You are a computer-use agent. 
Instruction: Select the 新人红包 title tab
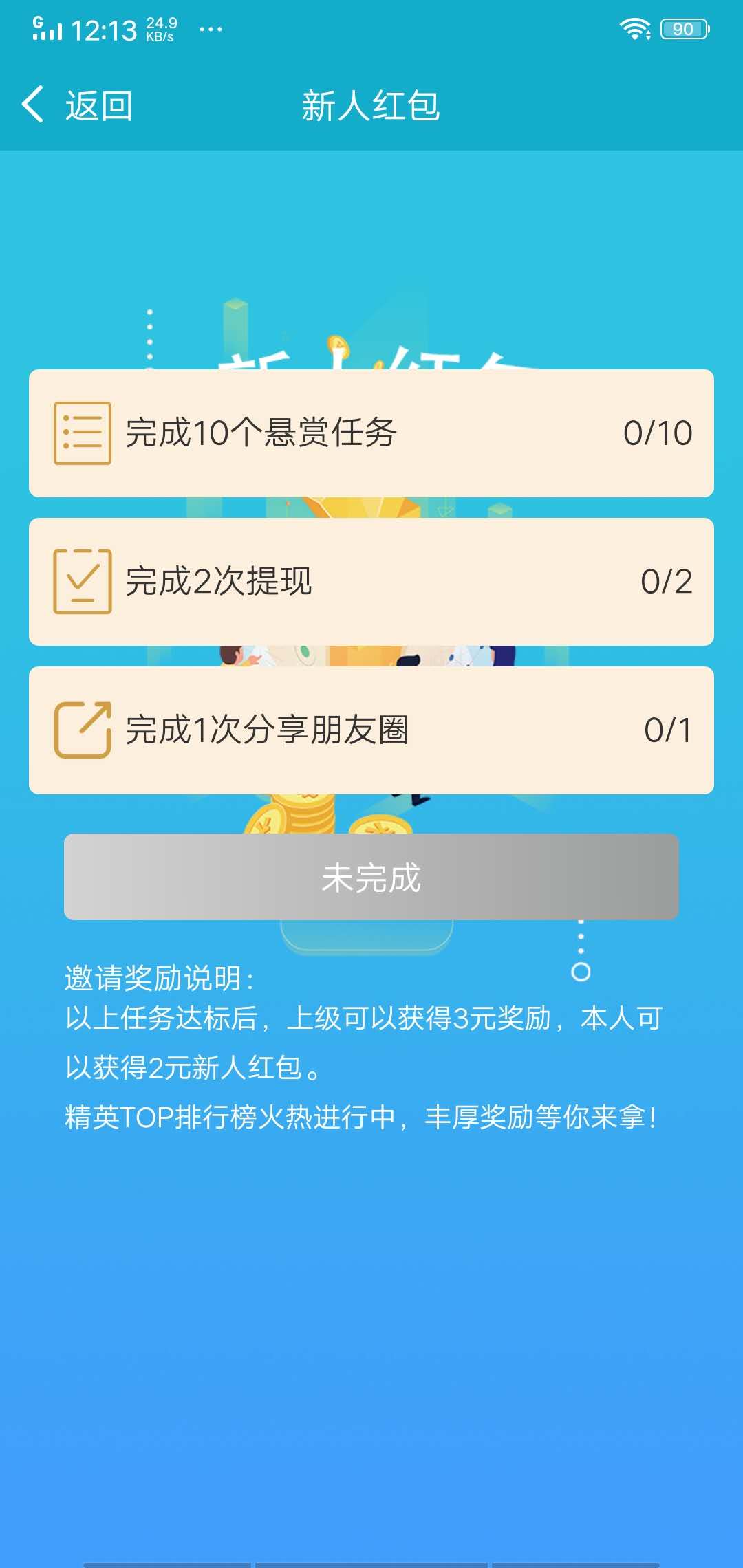pyautogui.click(x=371, y=105)
